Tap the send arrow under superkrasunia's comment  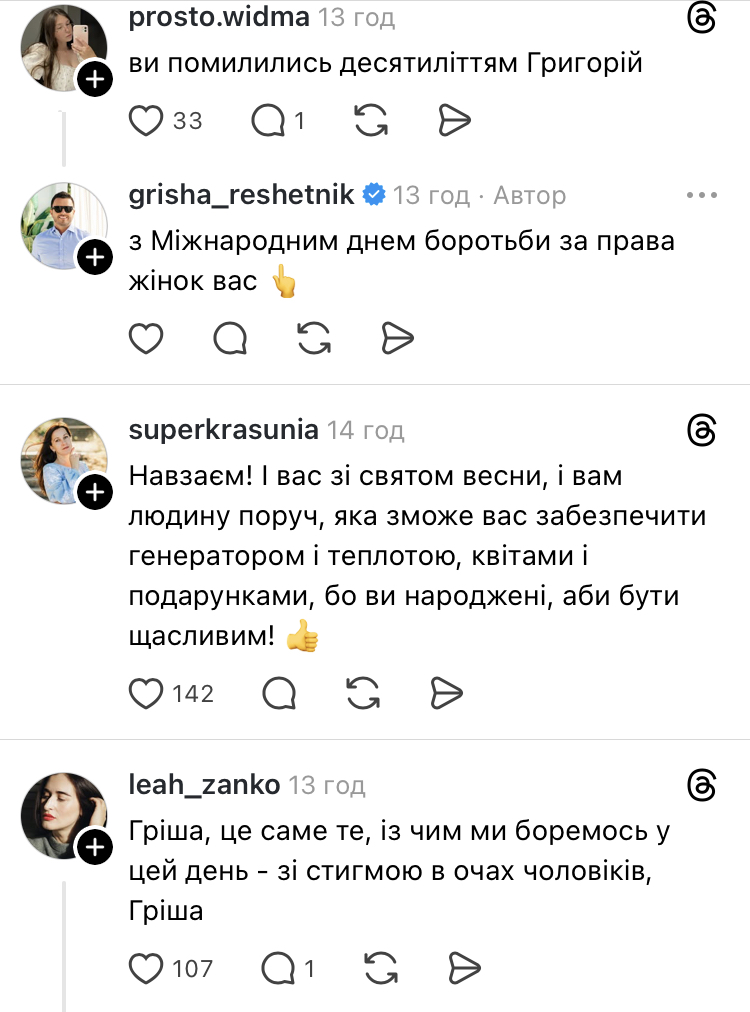click(446, 693)
